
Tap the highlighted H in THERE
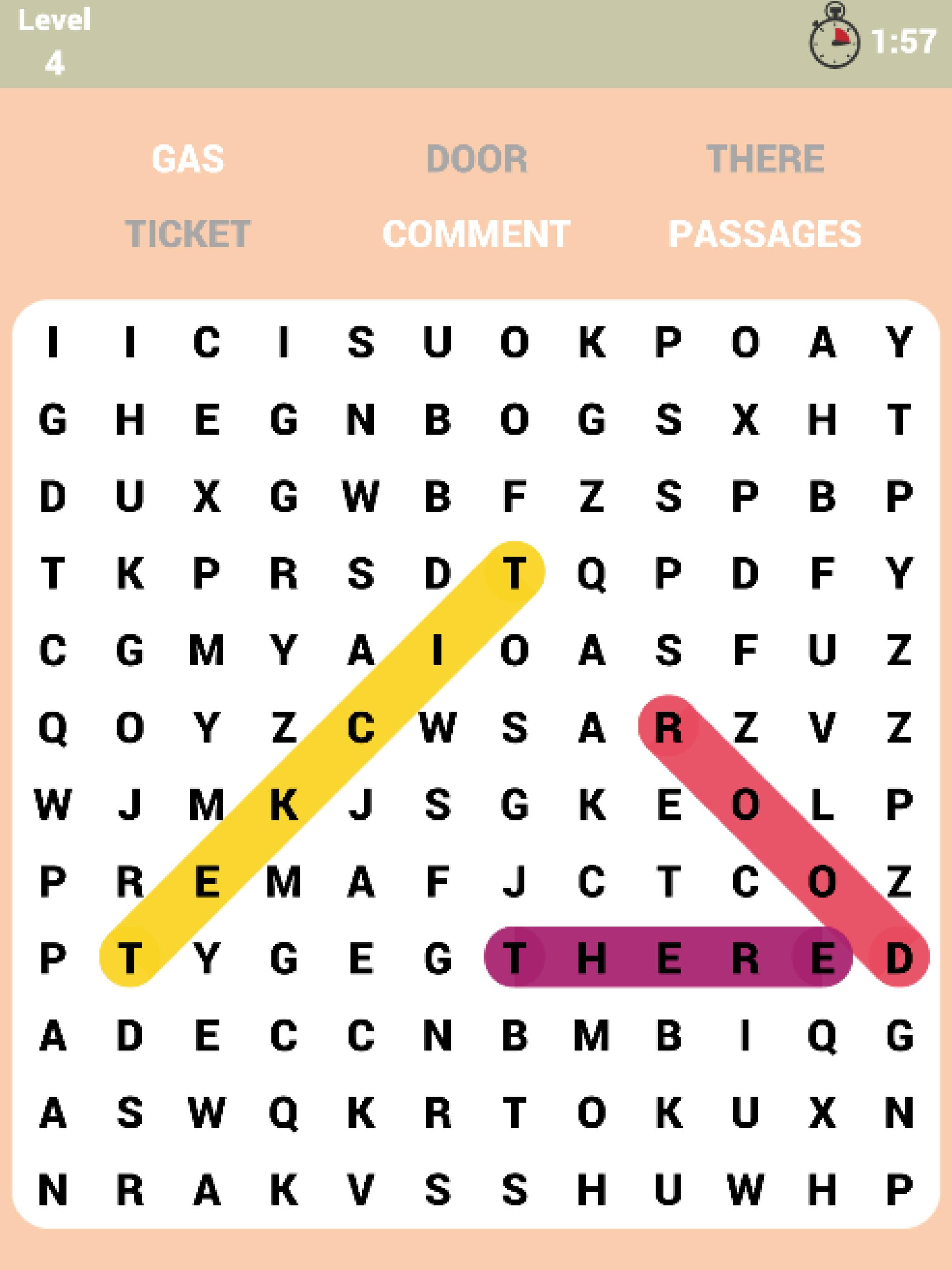click(591, 958)
